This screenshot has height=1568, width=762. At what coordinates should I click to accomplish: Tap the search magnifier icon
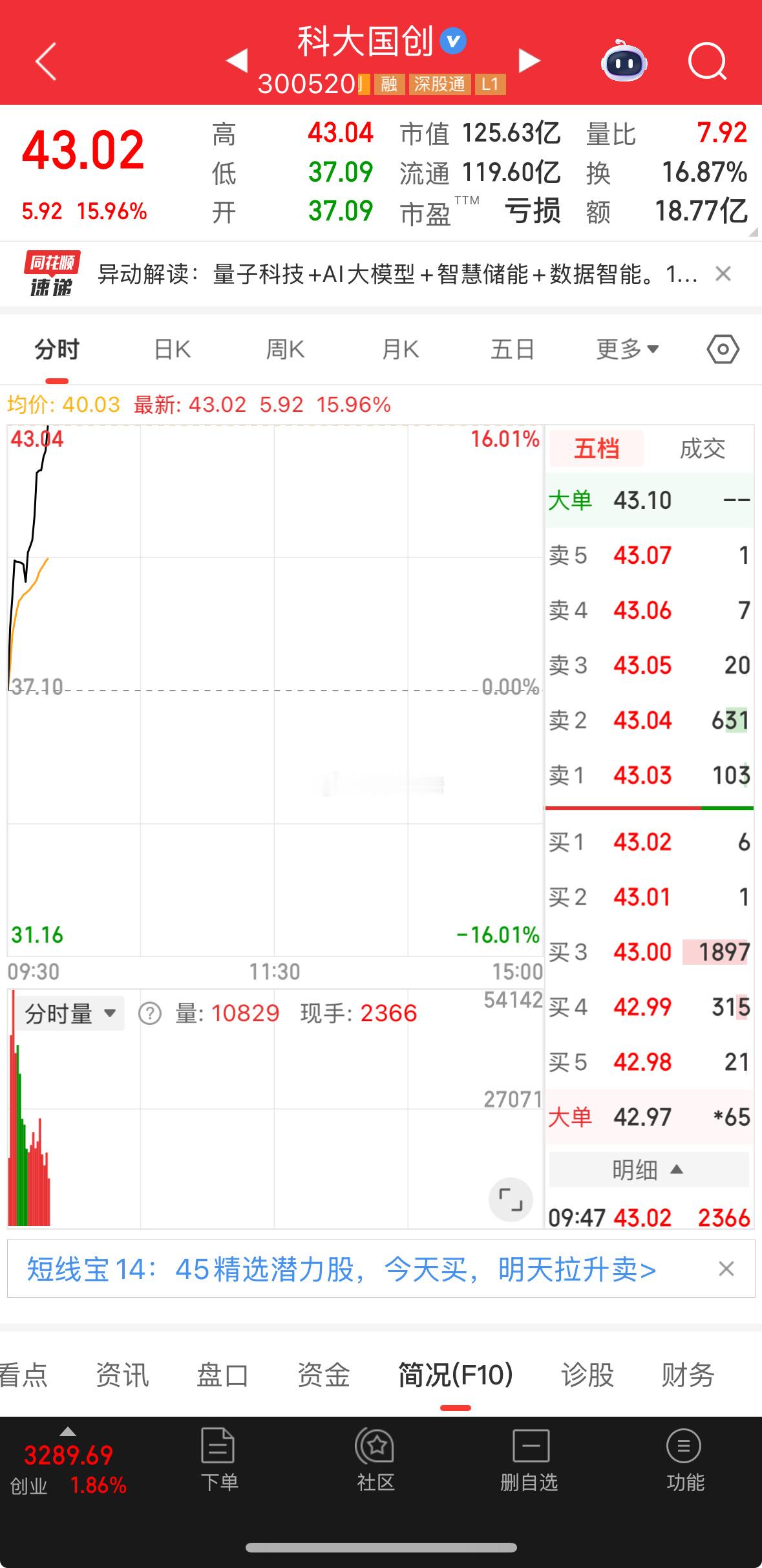708,60
